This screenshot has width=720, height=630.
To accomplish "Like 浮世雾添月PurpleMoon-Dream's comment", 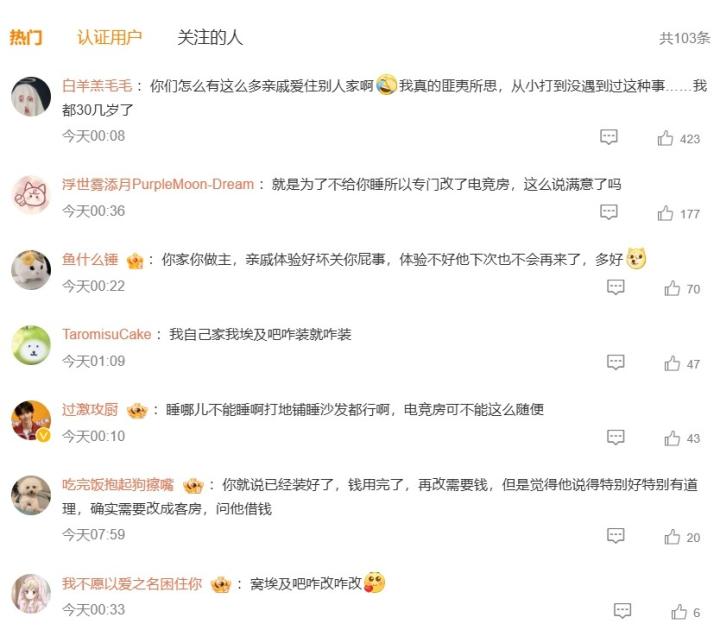I will coord(666,214).
